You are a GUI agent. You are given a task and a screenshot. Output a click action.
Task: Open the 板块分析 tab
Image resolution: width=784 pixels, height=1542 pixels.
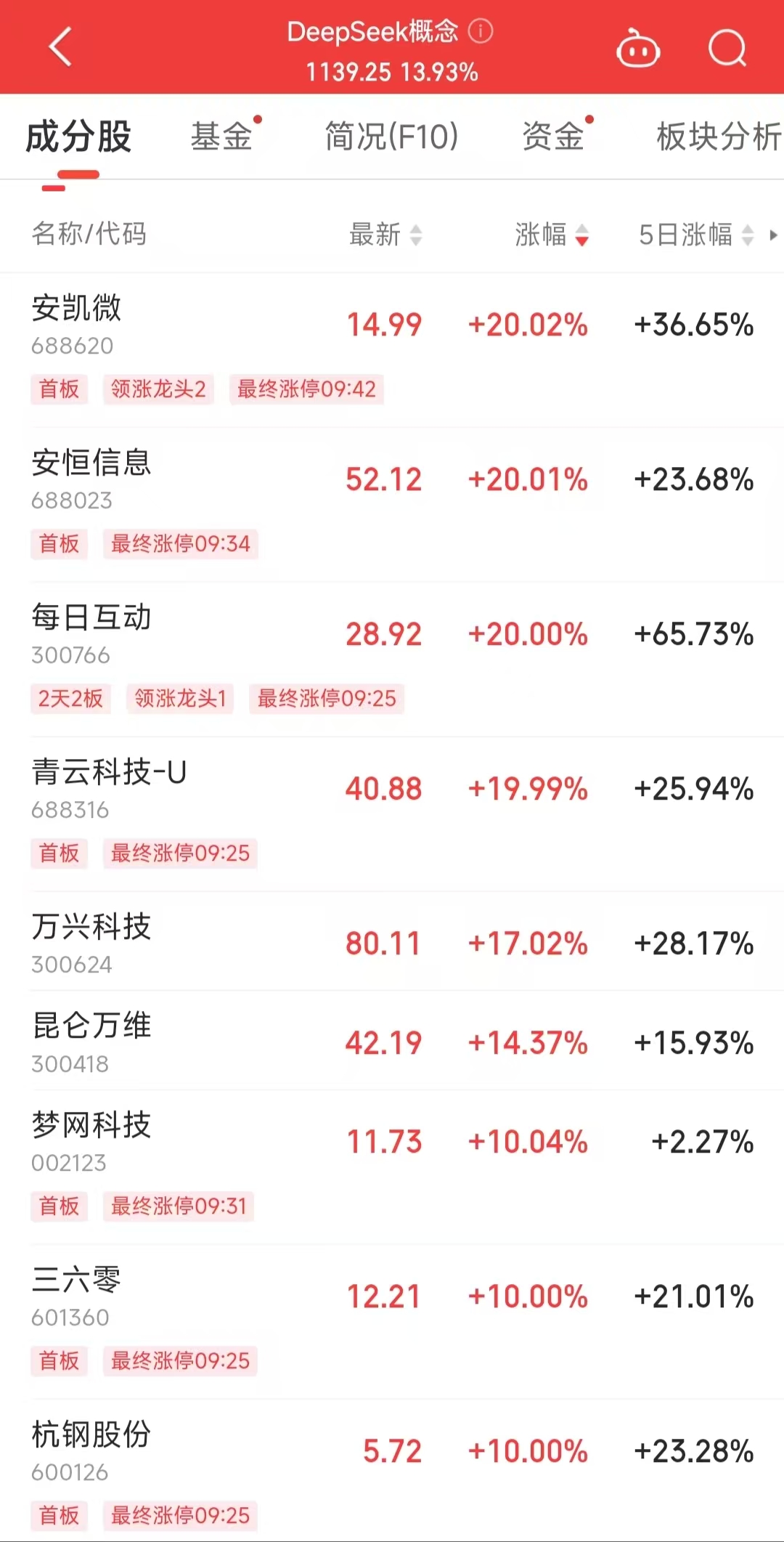pos(719,136)
